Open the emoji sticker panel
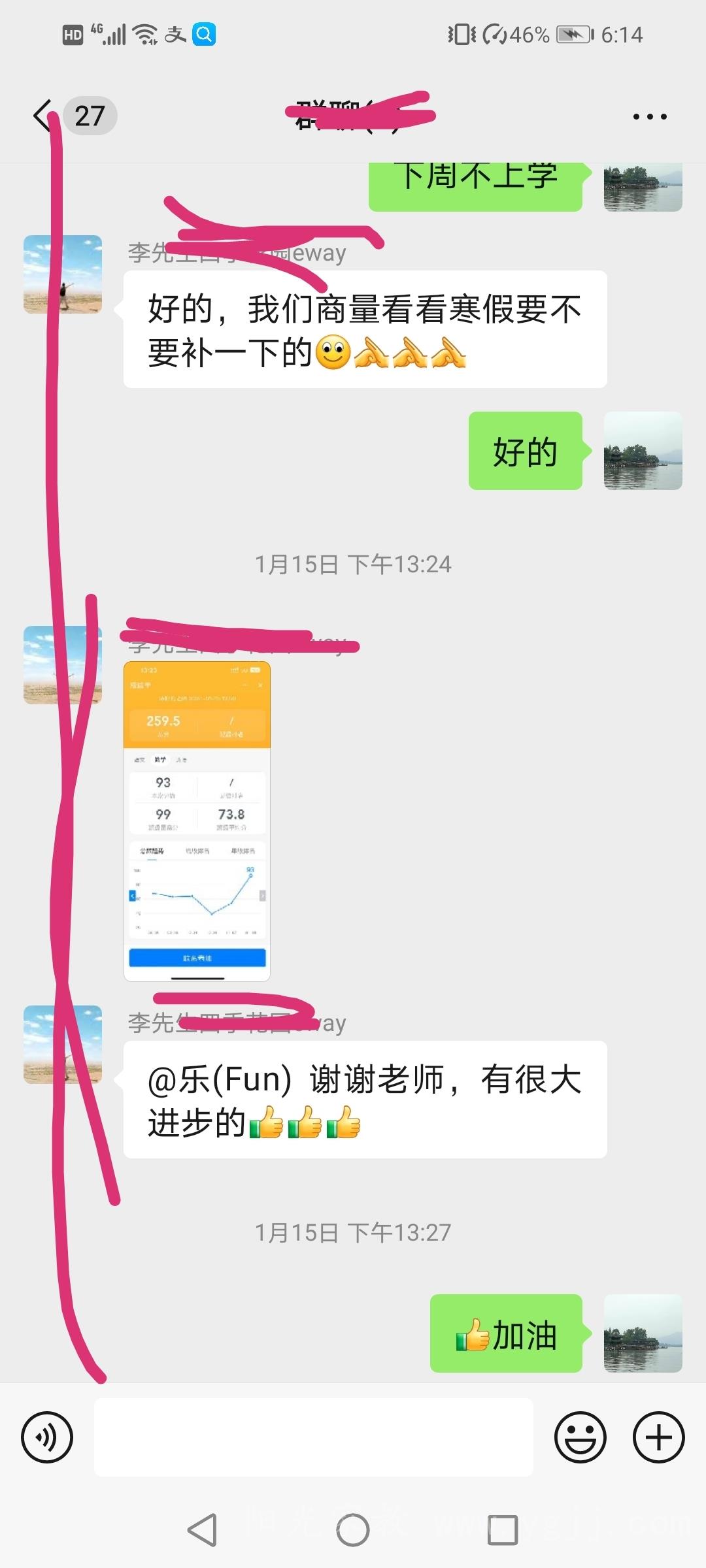The height and width of the screenshot is (1568, 706). pyautogui.click(x=580, y=1437)
